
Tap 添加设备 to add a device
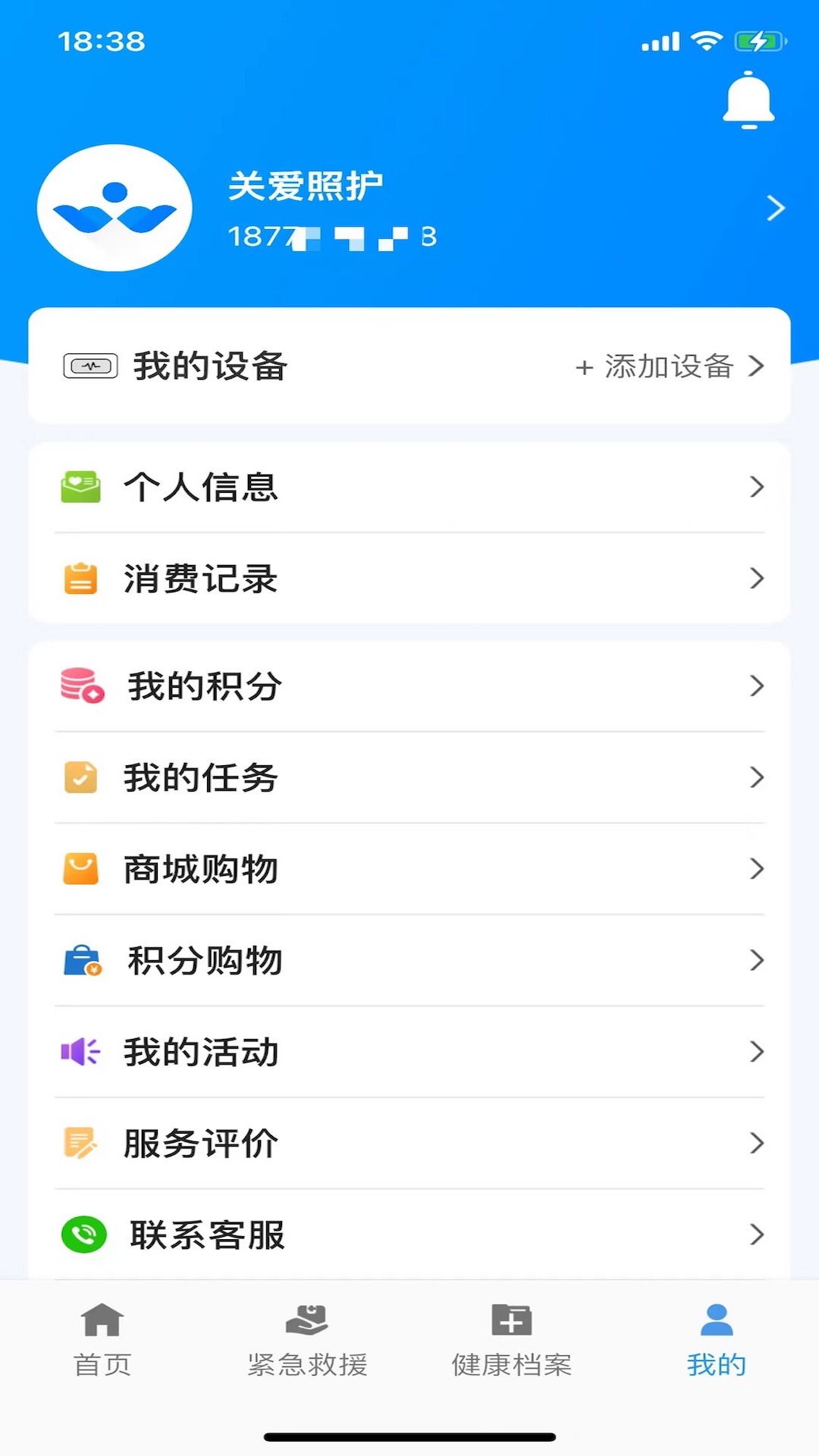667,367
